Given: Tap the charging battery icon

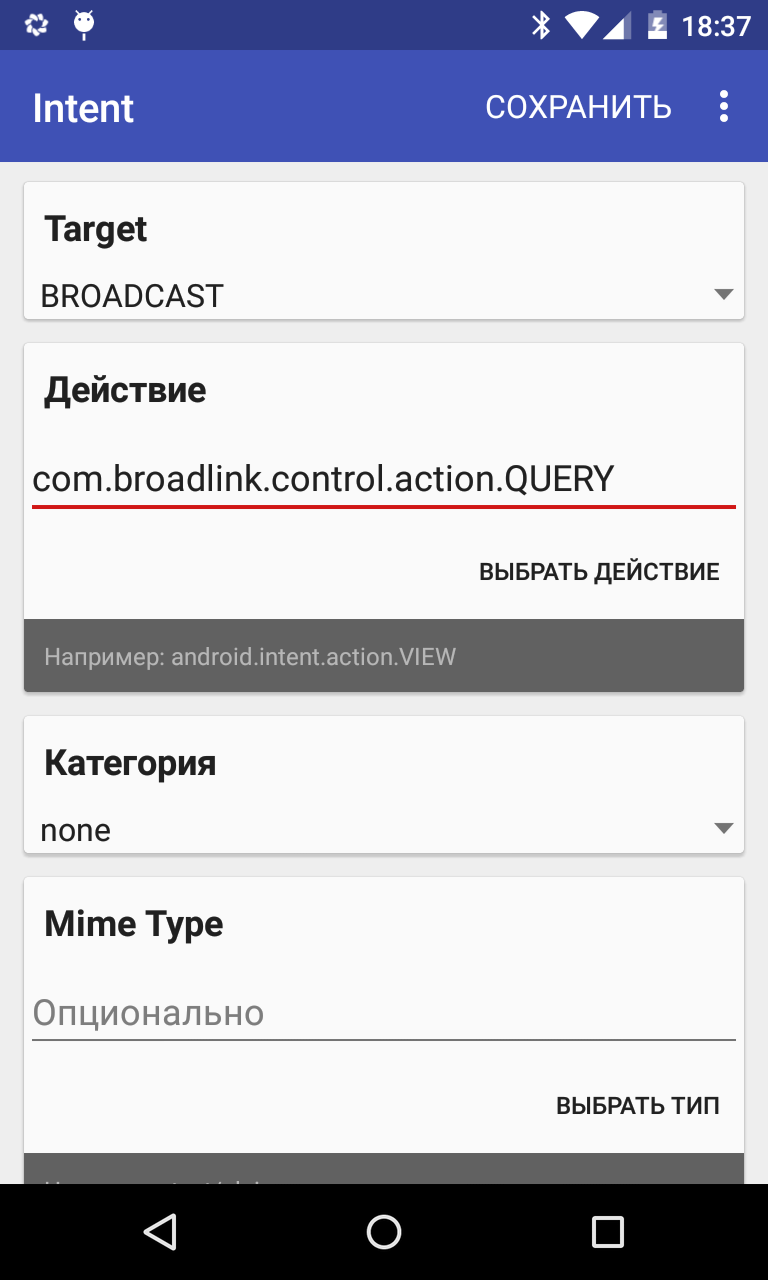Looking at the screenshot, I should click(657, 27).
